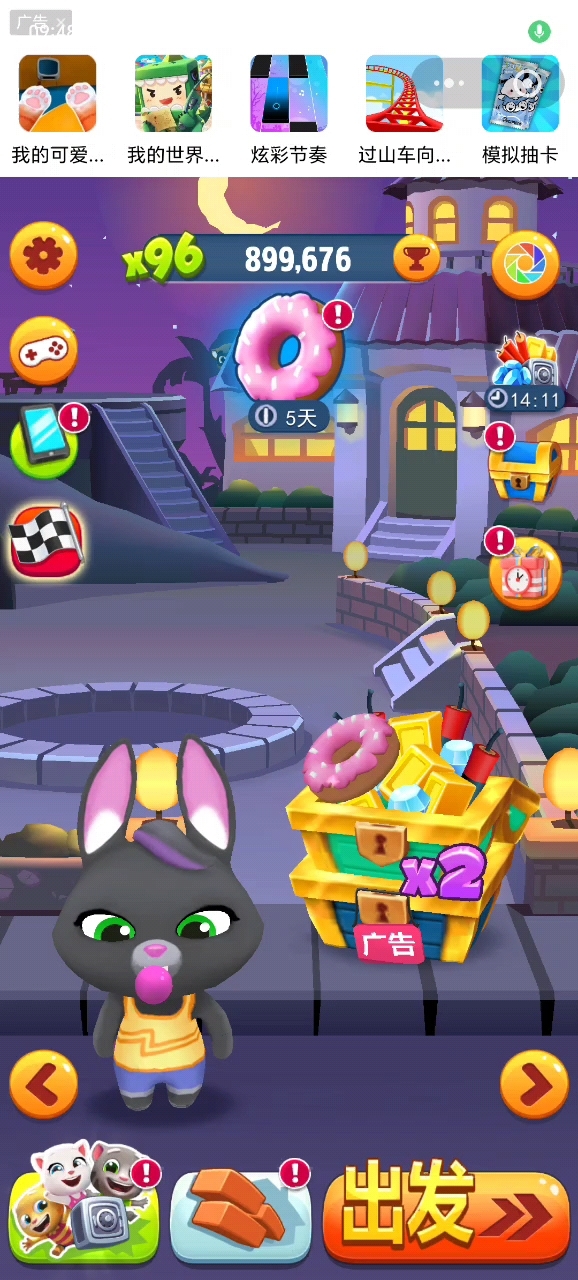This screenshot has width=578, height=1280.
Task: Open the trophy leaderboard icon
Action: point(416,259)
